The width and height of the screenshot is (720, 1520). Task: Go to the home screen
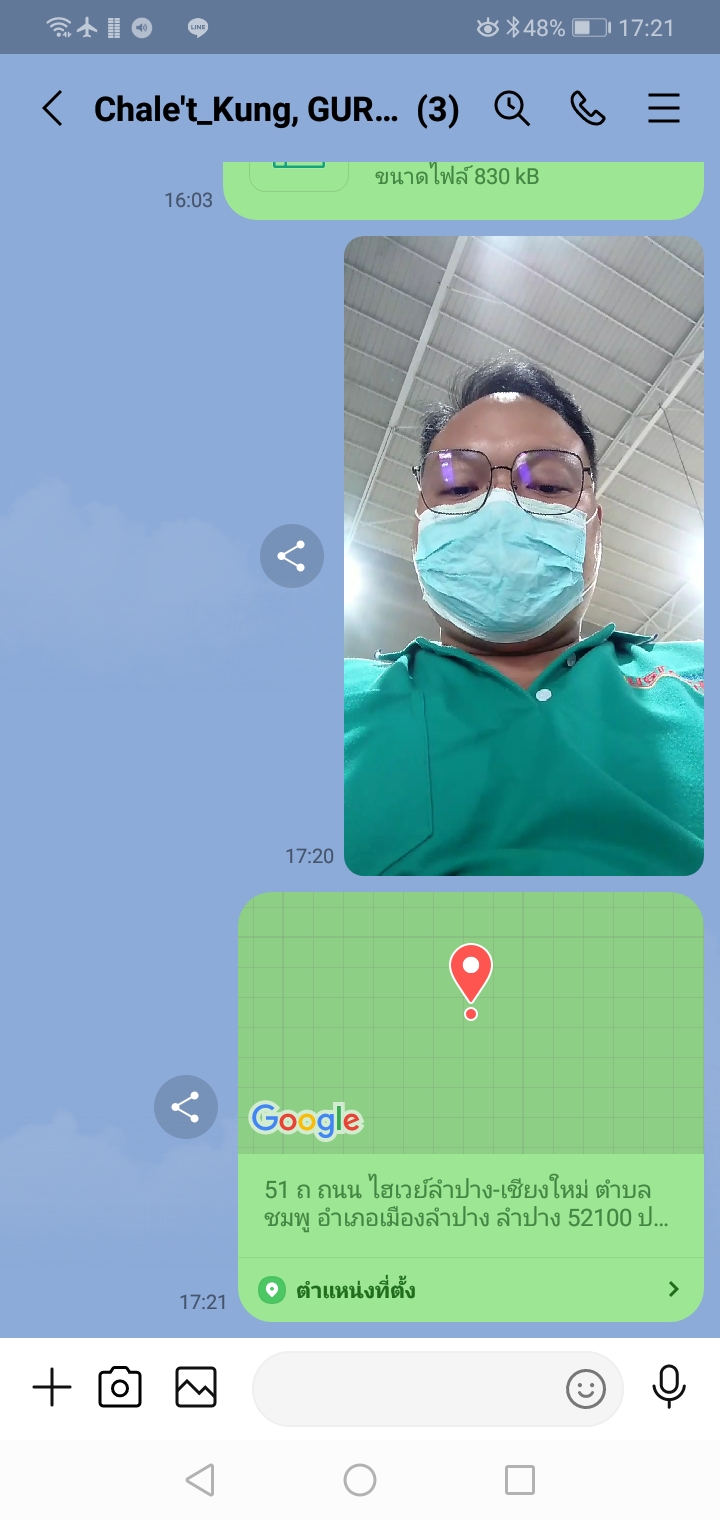coord(360,1480)
